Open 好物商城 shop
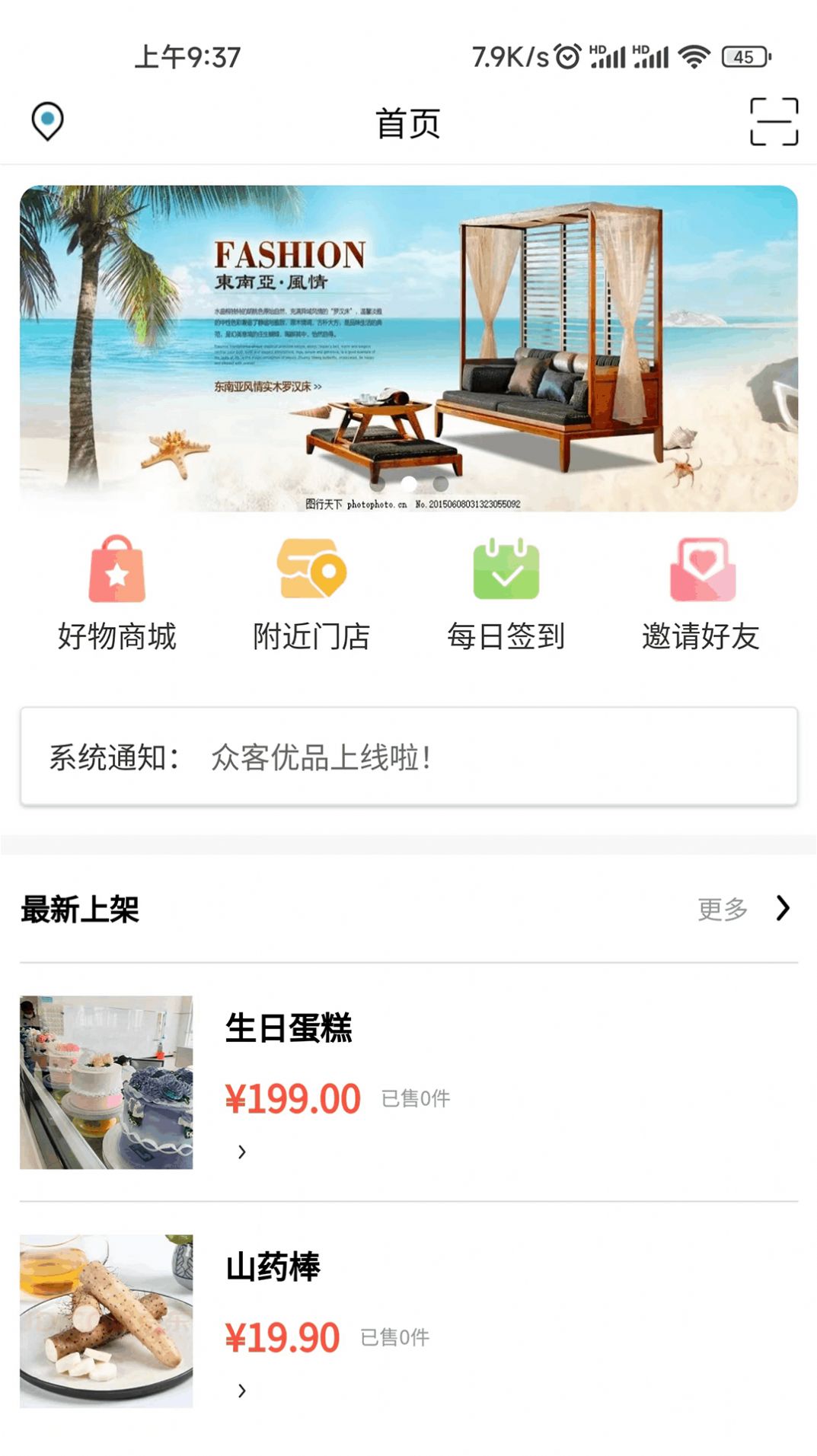817x1456 pixels. [x=117, y=594]
